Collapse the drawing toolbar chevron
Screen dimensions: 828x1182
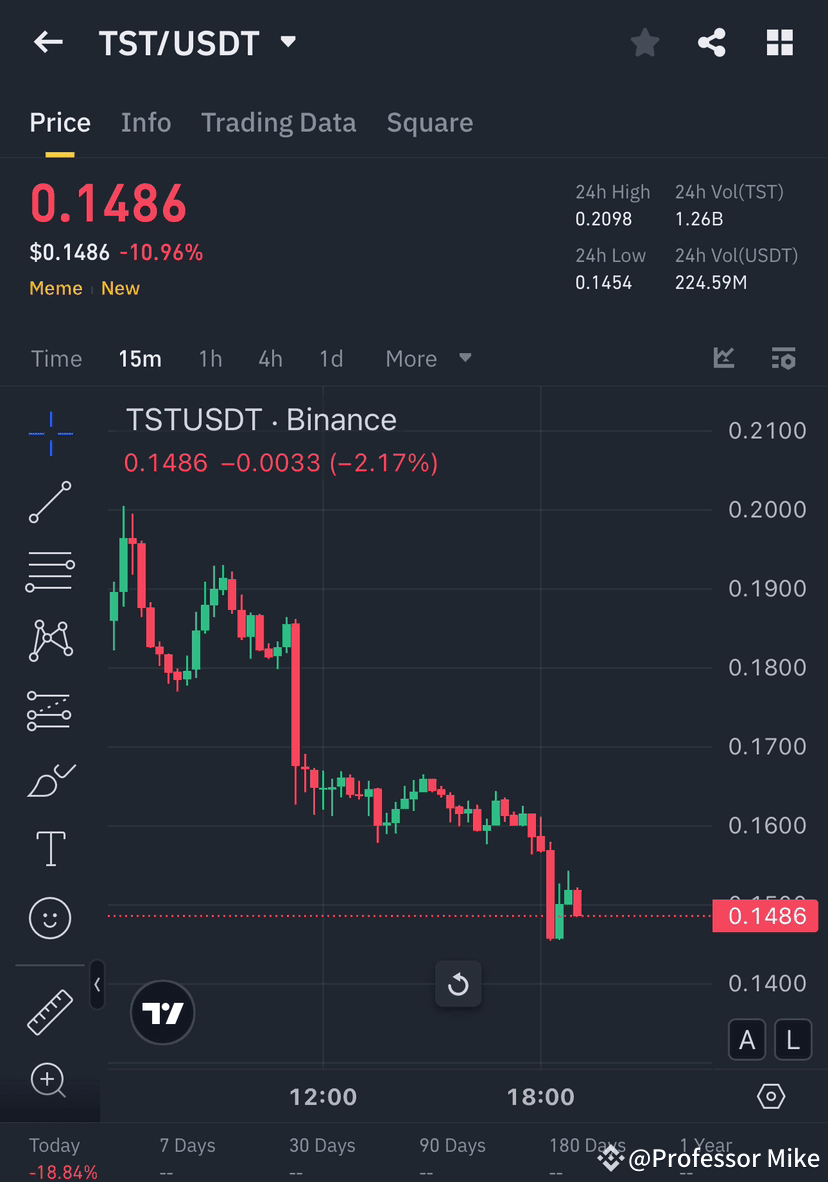[97, 984]
